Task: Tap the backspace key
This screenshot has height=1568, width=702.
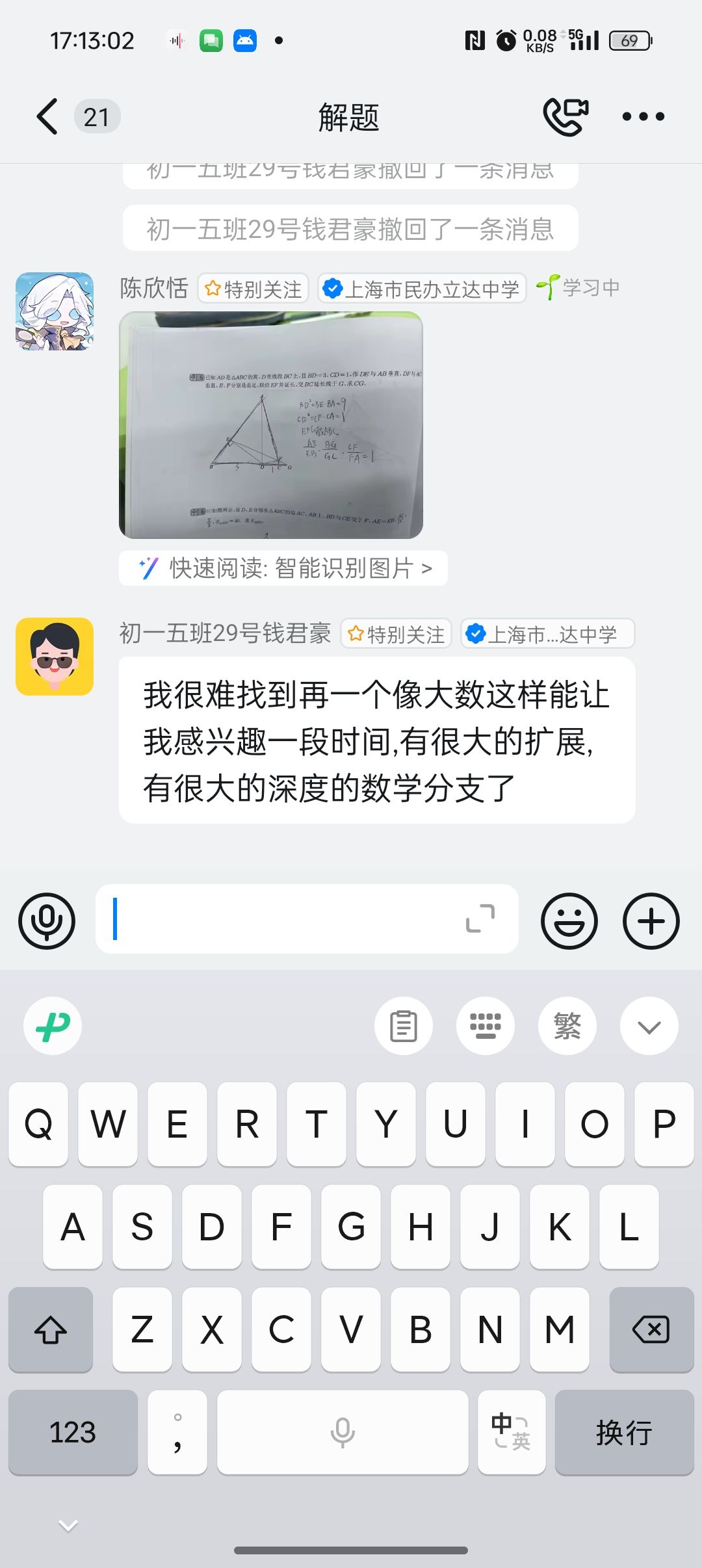Action: click(651, 1329)
